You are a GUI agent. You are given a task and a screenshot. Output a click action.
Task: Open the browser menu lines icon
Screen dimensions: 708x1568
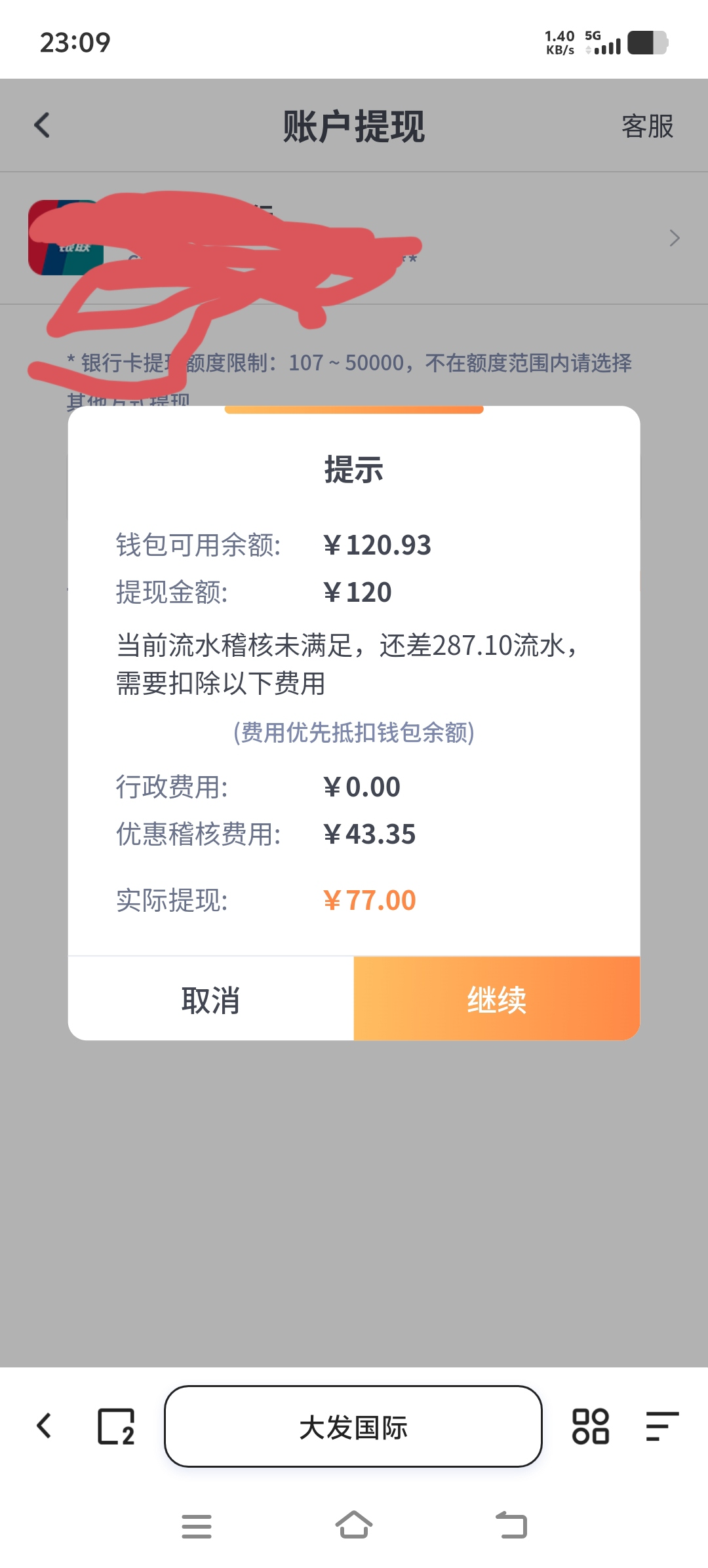click(661, 1426)
